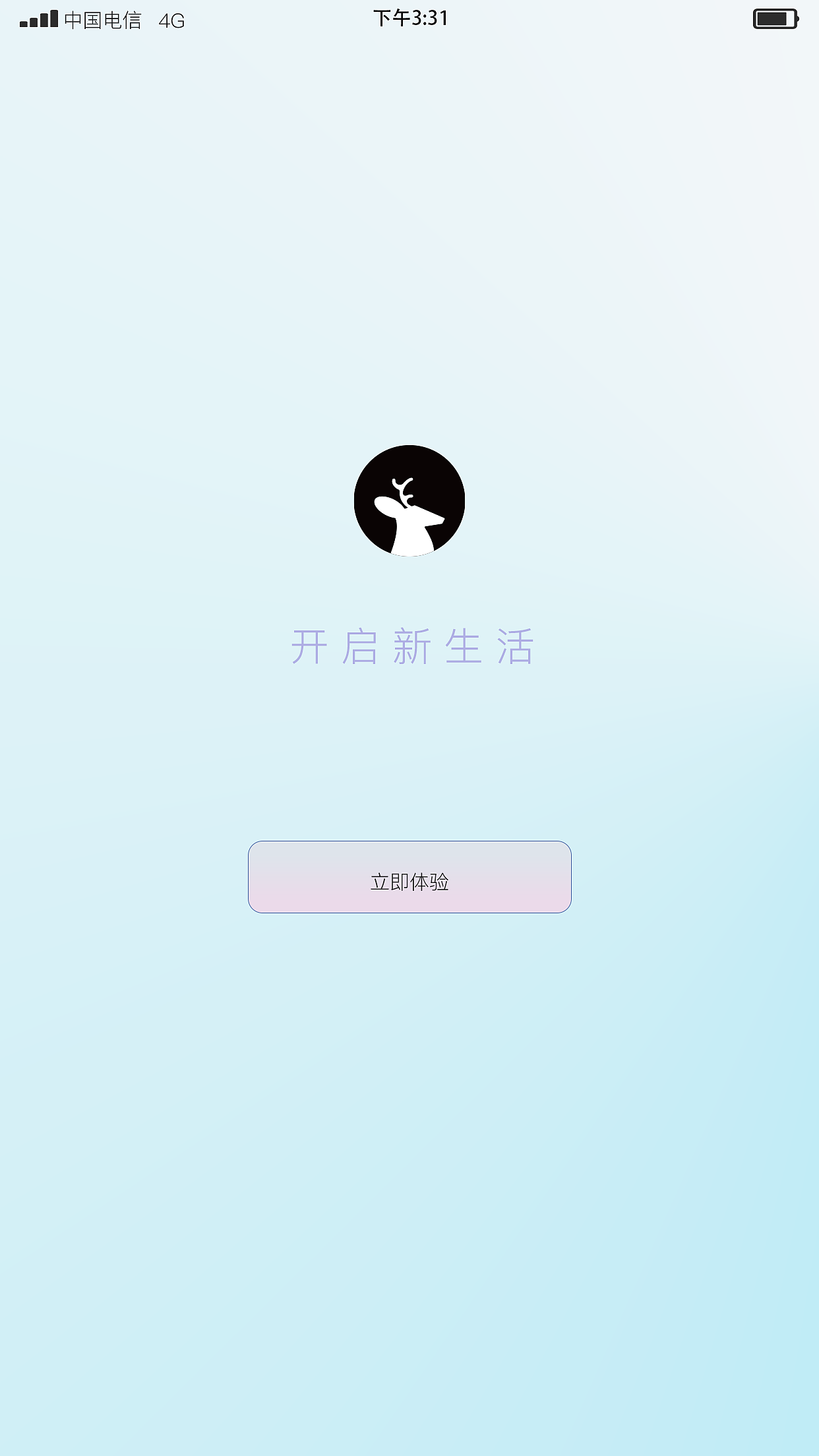The width and height of the screenshot is (819, 1456).
Task: Click the 4G network indicator
Action: [x=170, y=21]
